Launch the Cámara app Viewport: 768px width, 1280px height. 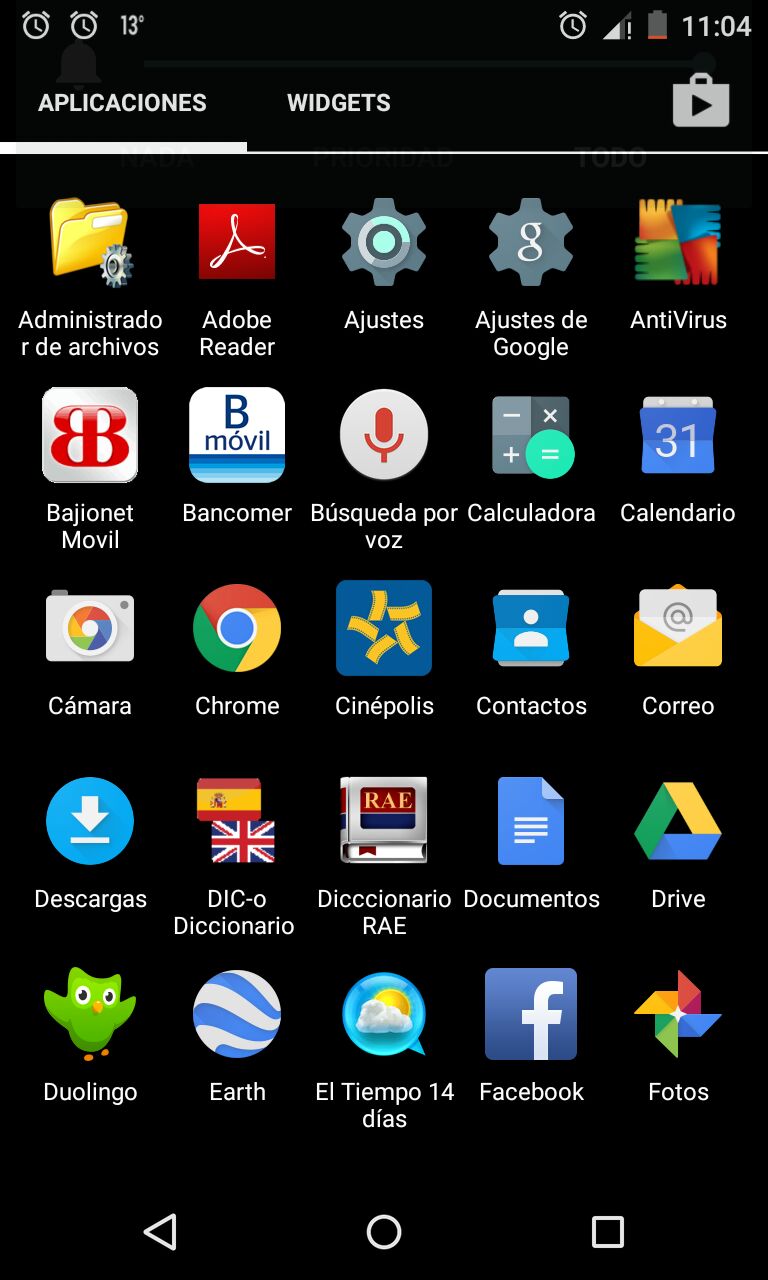coord(90,628)
